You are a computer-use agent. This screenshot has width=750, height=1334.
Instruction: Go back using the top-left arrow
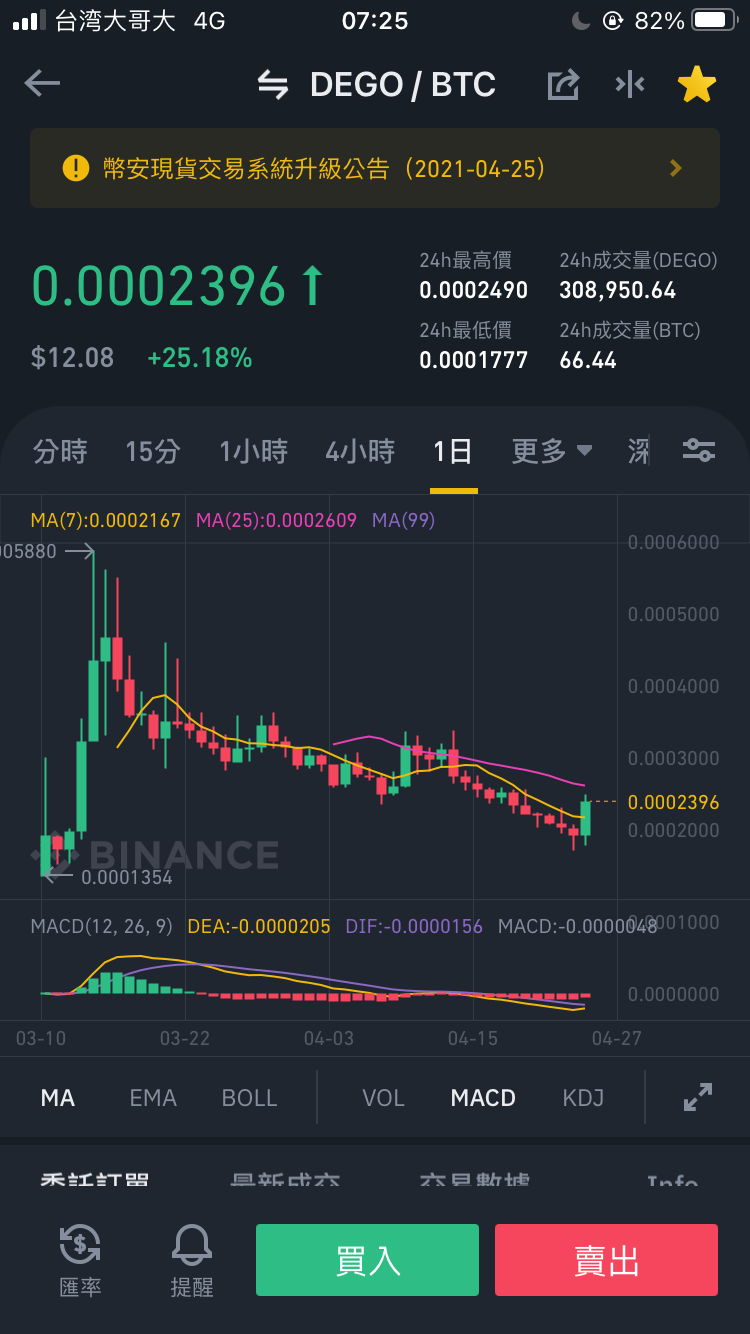42,84
